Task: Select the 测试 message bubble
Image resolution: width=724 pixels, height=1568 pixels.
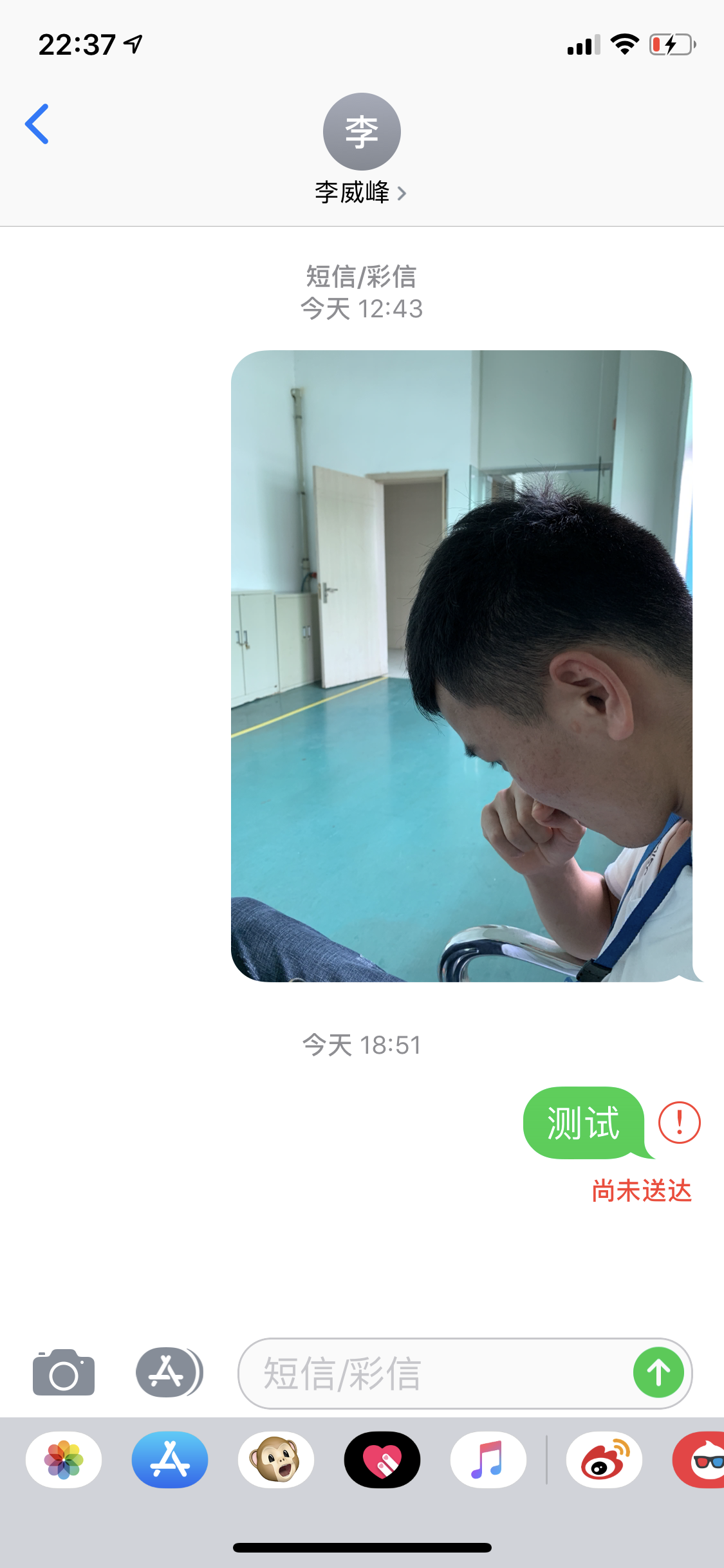Action: 583,1123
